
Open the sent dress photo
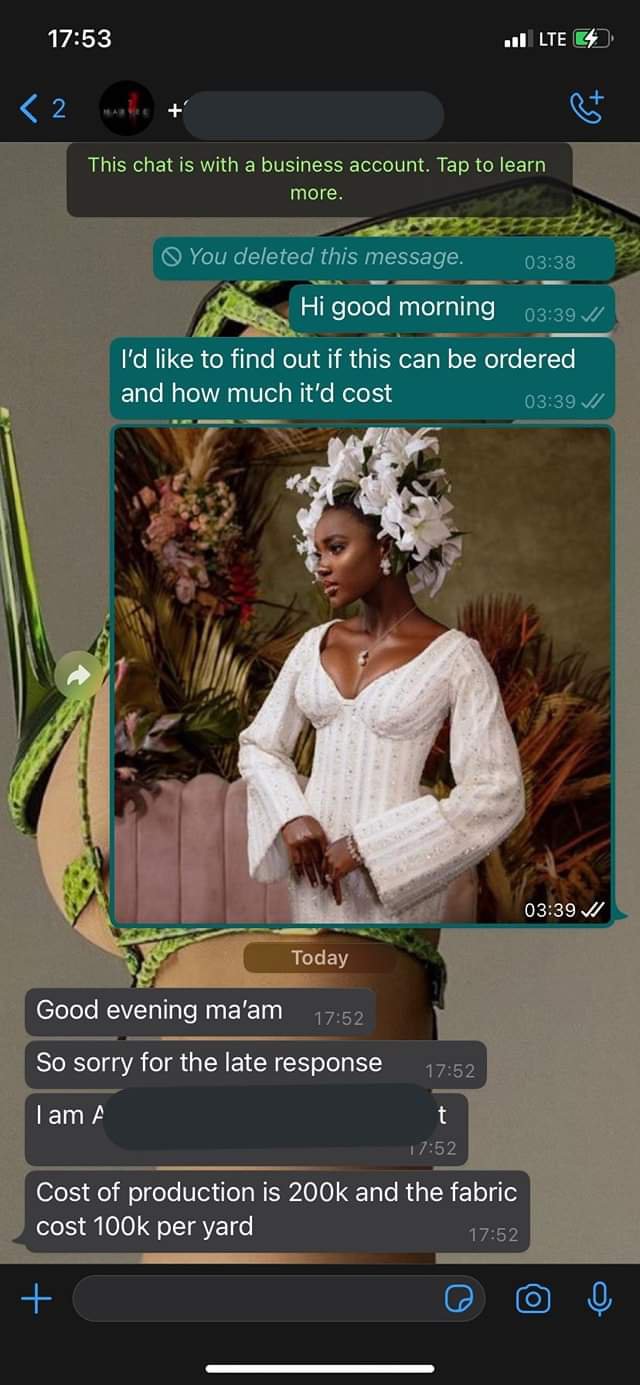pos(361,675)
